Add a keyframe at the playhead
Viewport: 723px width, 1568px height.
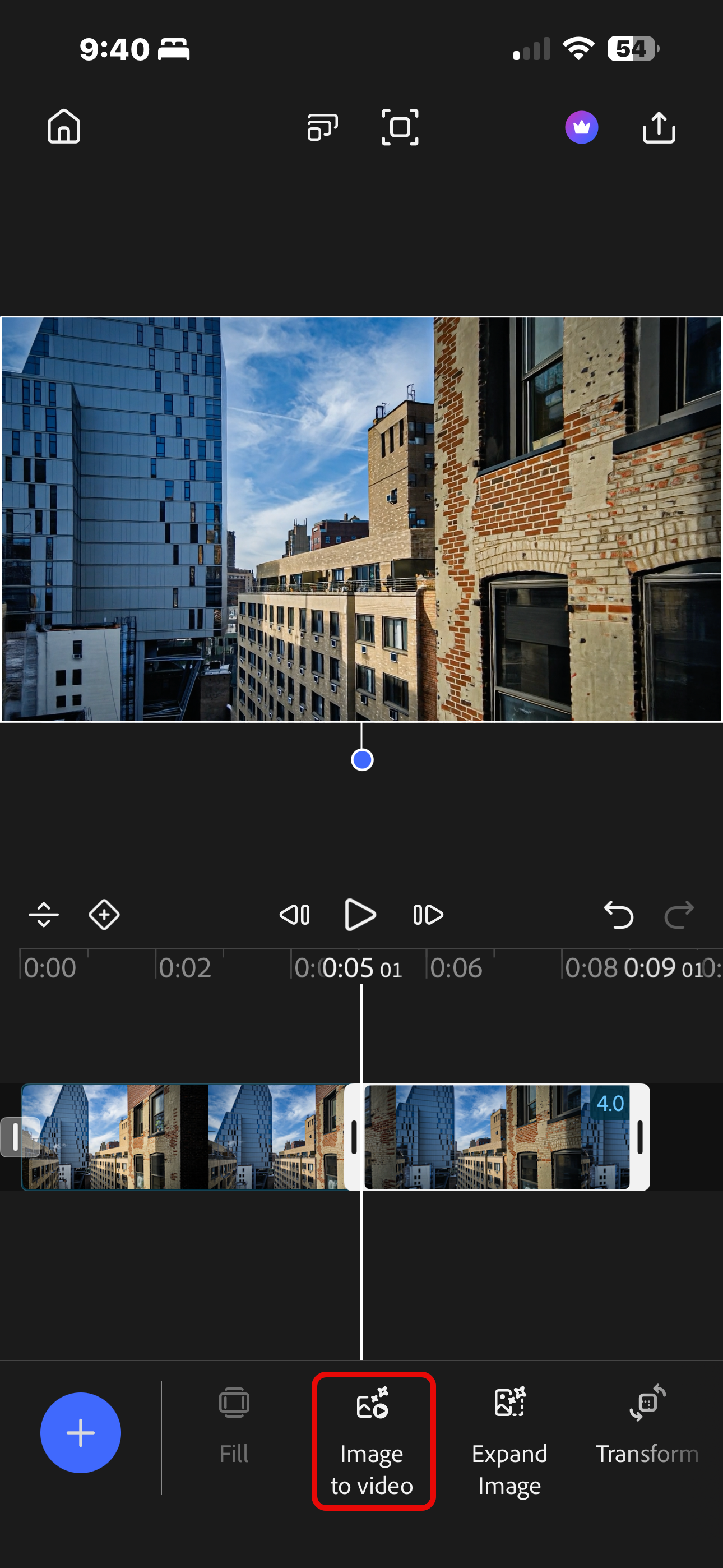pos(104,914)
